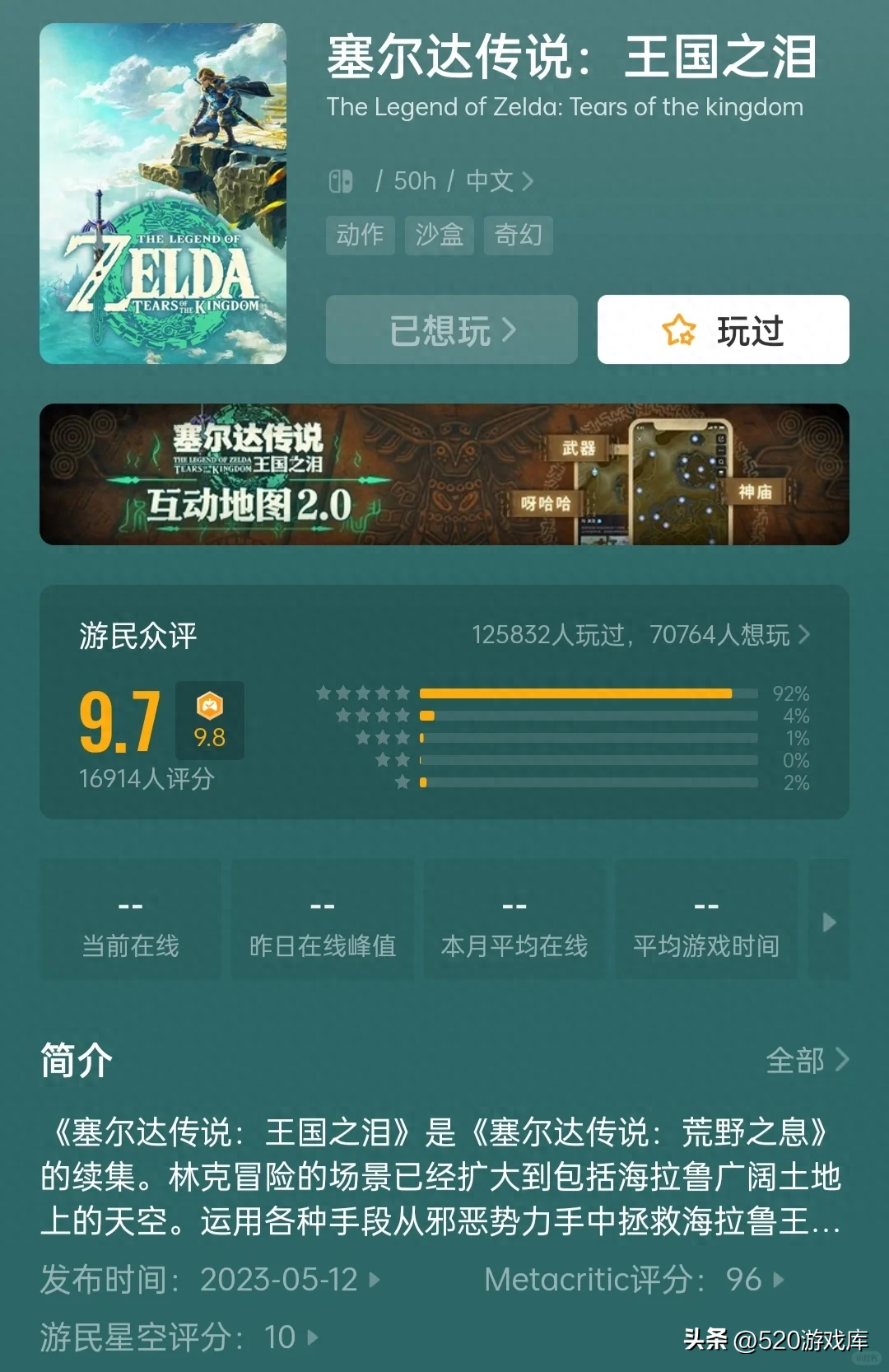Open the 9.8 badge rating
The width and height of the screenshot is (889, 1372).
click(x=209, y=721)
